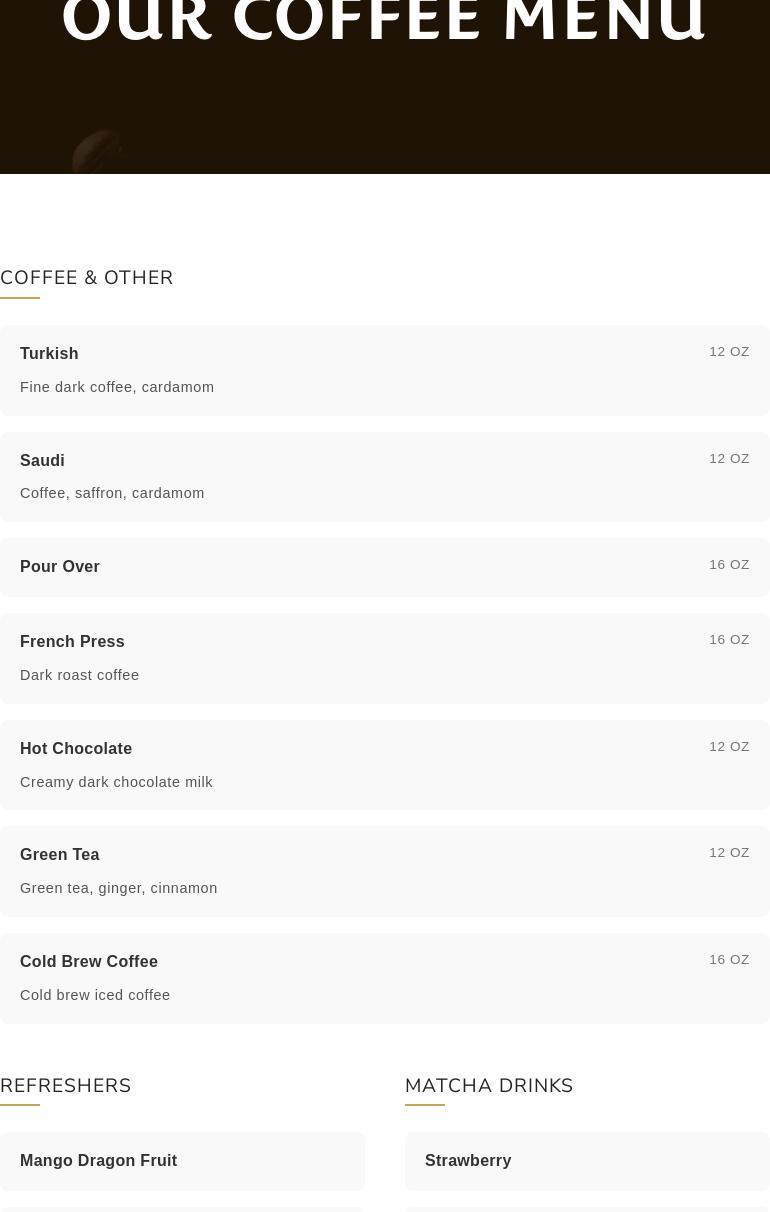The image size is (770, 1212).
Task: Click the 12 OZ label on Turkish
Action: pyautogui.click(x=729, y=351)
